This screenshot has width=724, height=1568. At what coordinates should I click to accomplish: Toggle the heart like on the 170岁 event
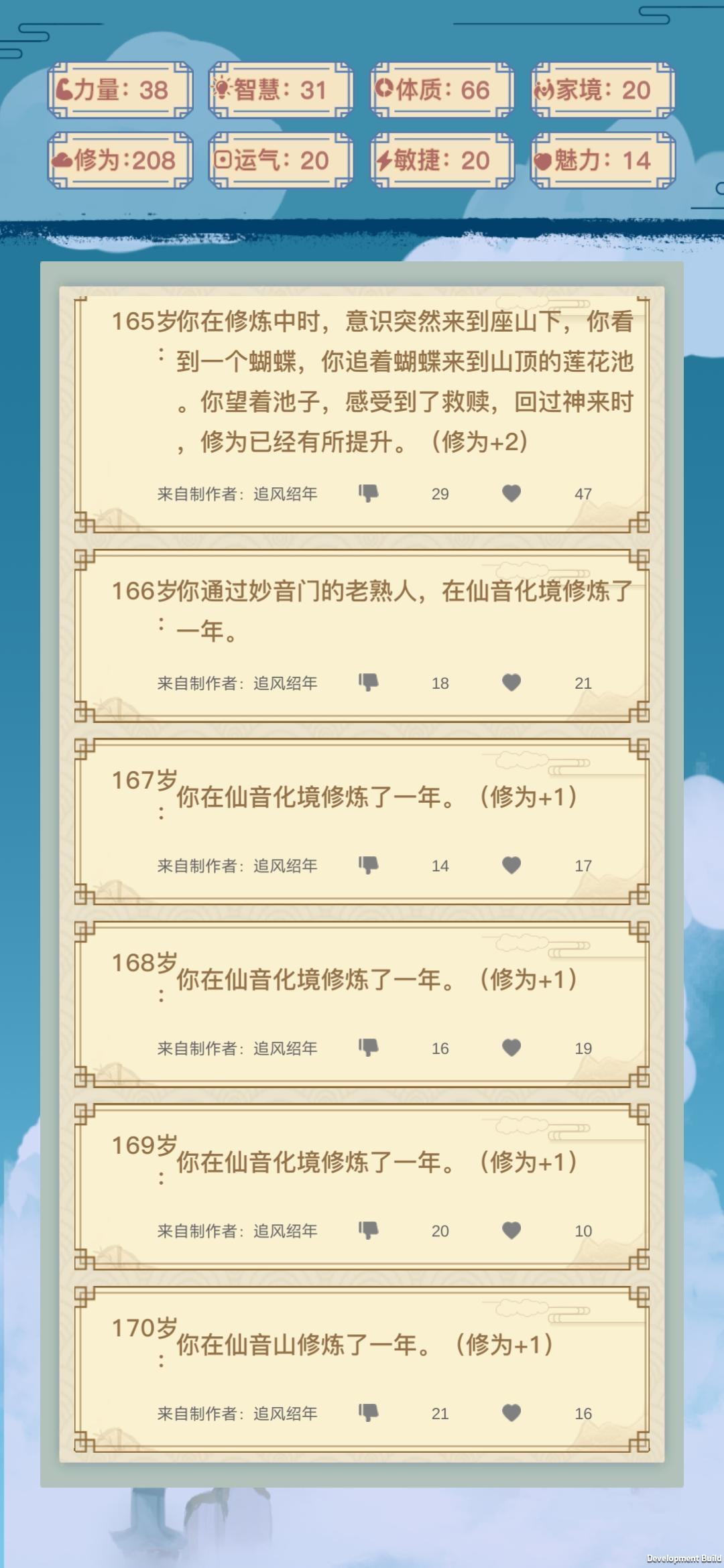click(x=513, y=1413)
